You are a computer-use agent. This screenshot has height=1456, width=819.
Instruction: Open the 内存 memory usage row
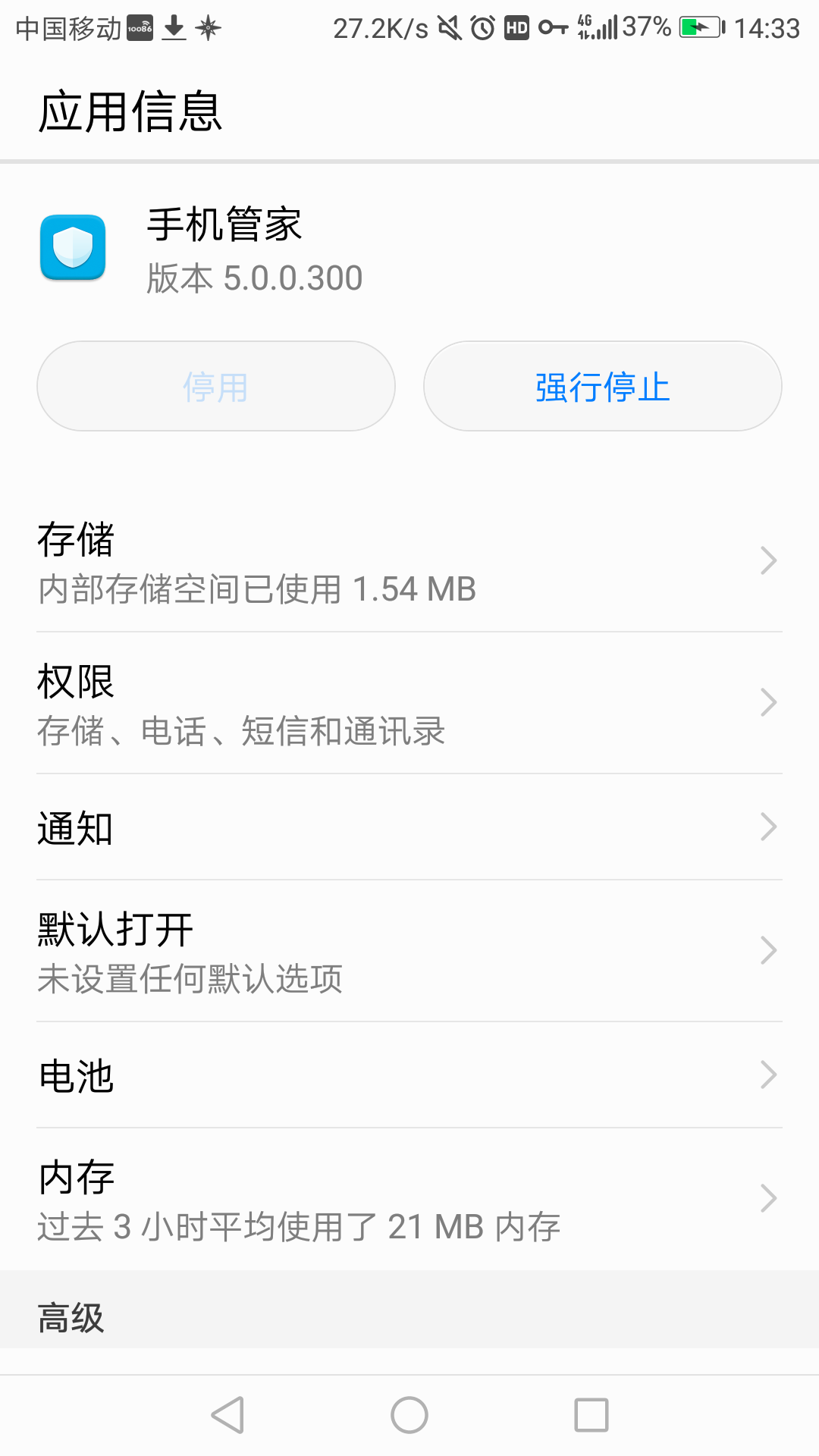[409, 1199]
